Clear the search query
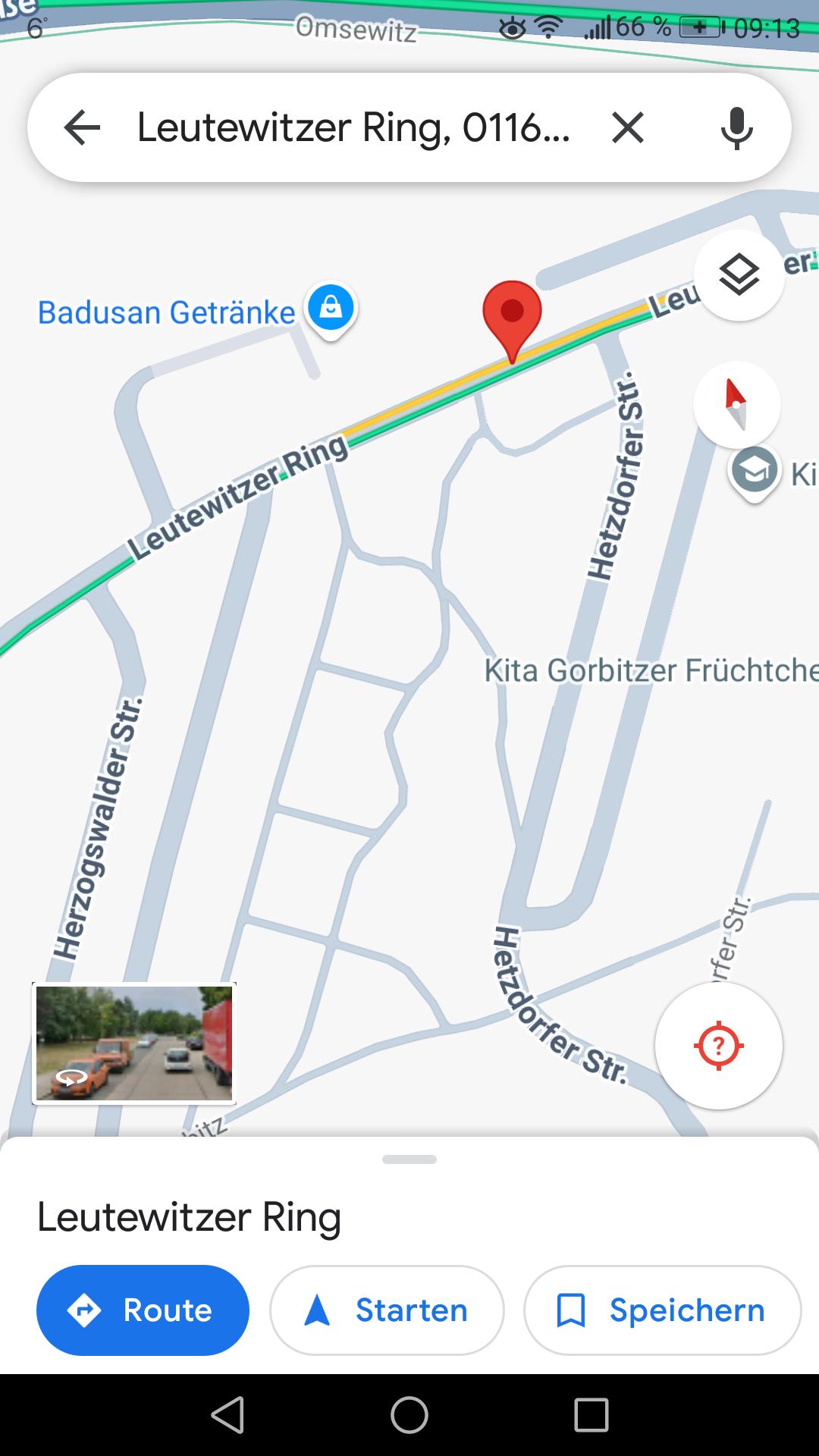Screen dimensions: 819x1456 pyautogui.click(x=628, y=127)
